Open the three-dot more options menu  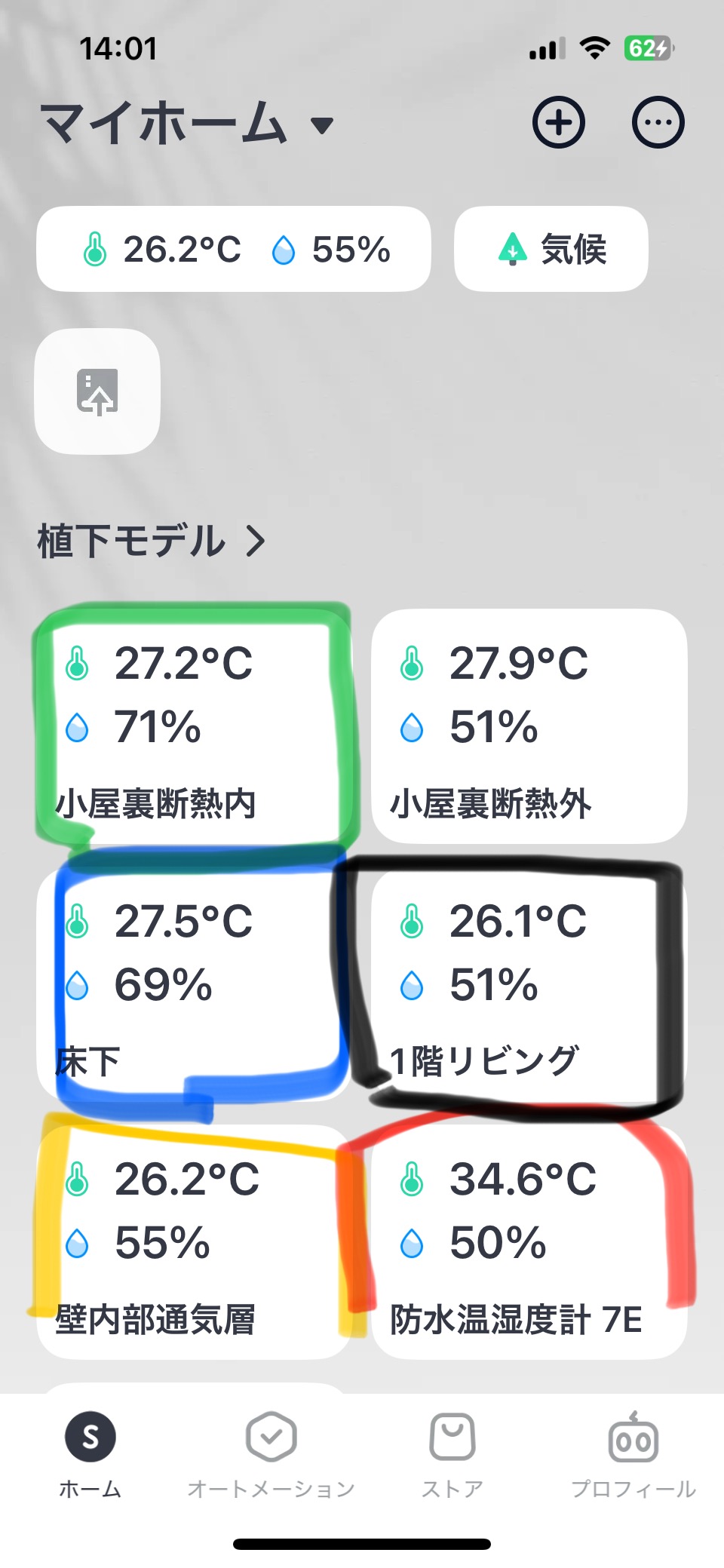point(658,122)
